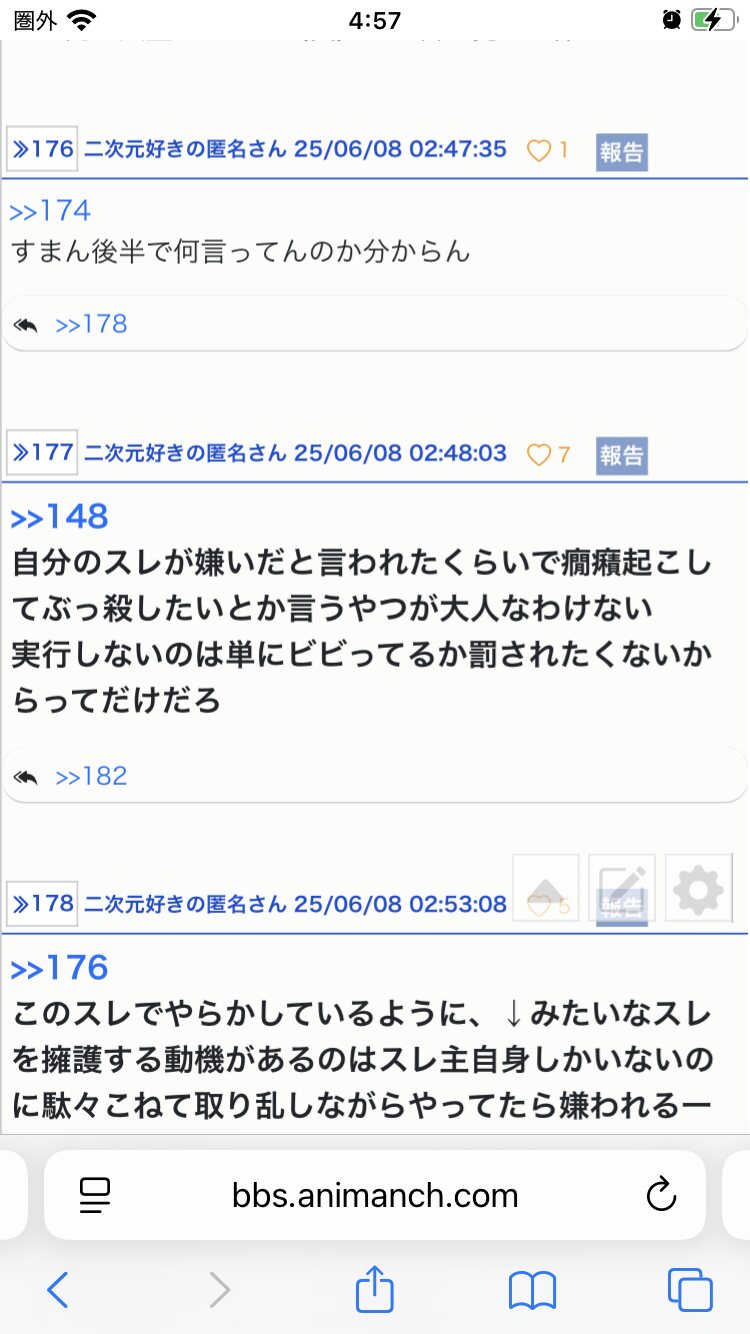This screenshot has width=750, height=1334.
Task: Tap post number 178 anchor
Action: (42, 904)
